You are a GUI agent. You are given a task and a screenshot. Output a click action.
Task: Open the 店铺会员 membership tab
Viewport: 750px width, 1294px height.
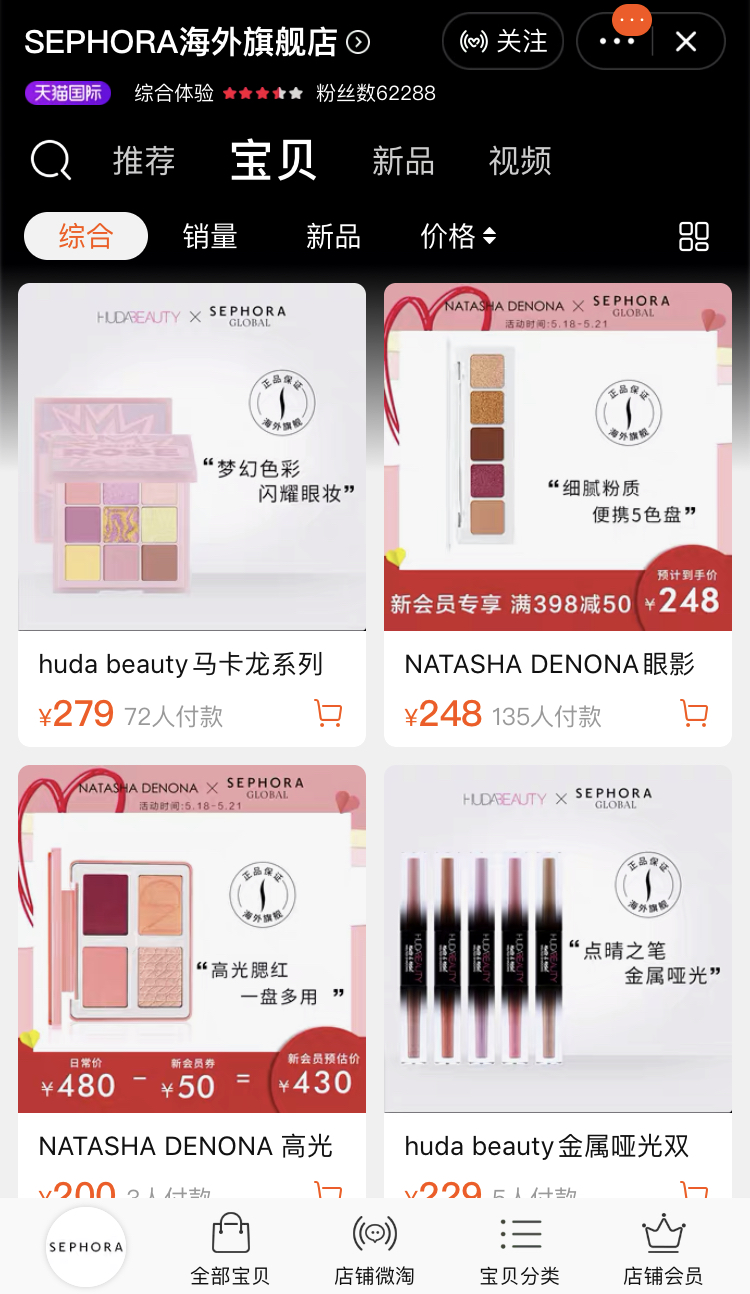[663, 1248]
